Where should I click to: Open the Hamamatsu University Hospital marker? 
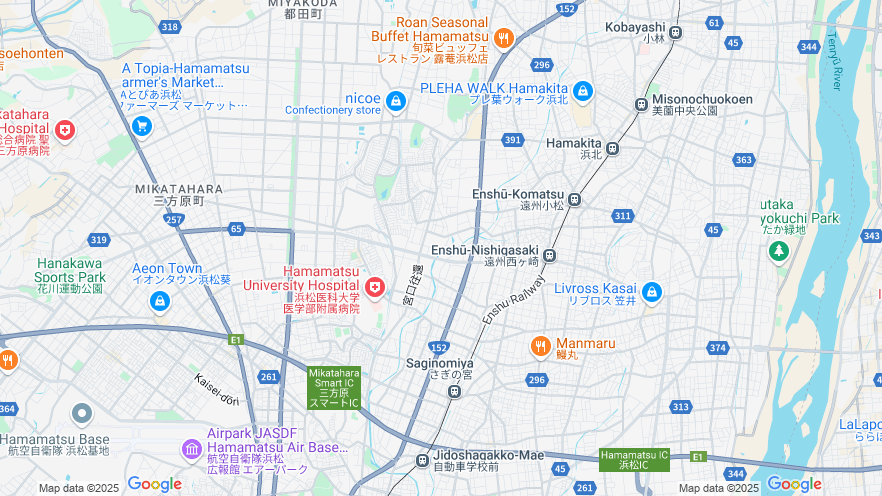point(375,289)
